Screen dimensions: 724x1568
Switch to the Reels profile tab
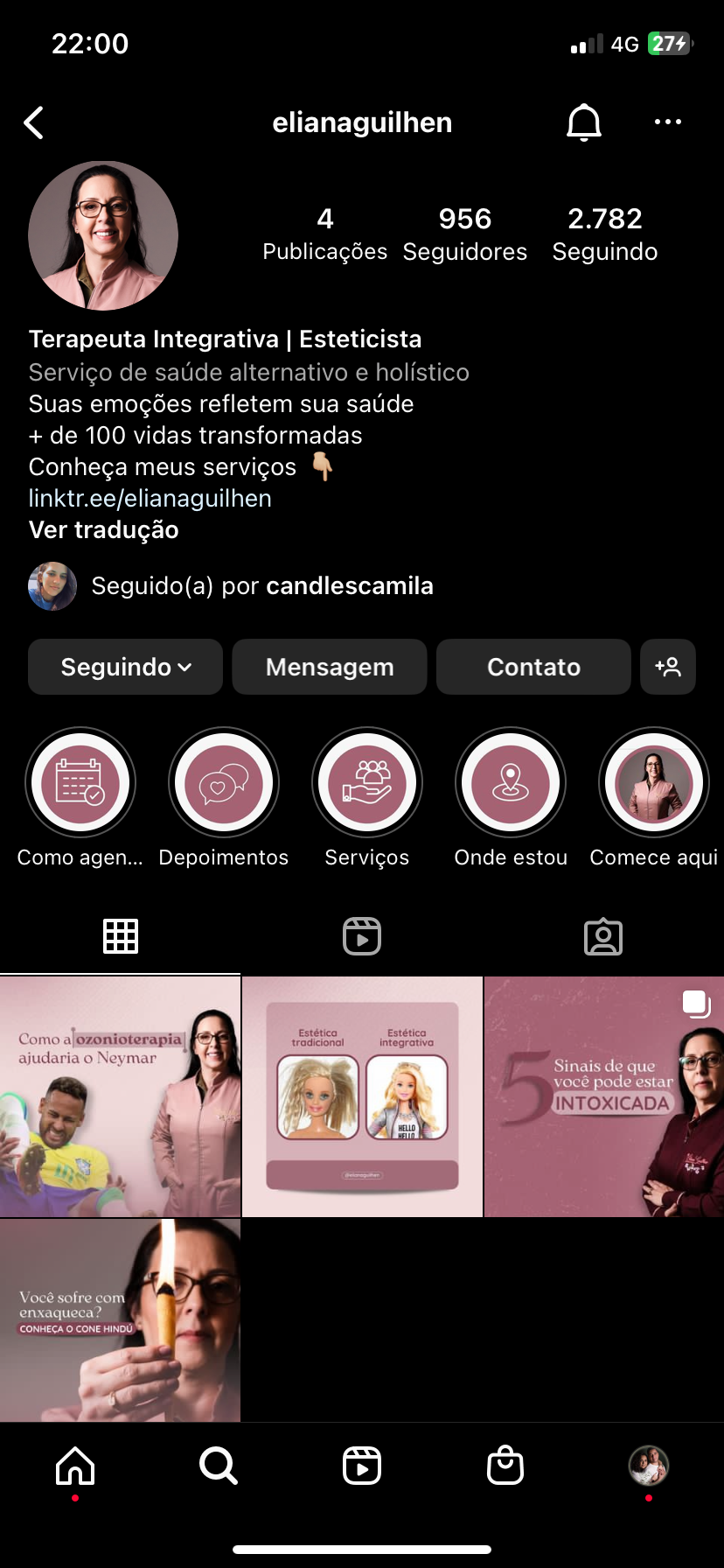(362, 936)
